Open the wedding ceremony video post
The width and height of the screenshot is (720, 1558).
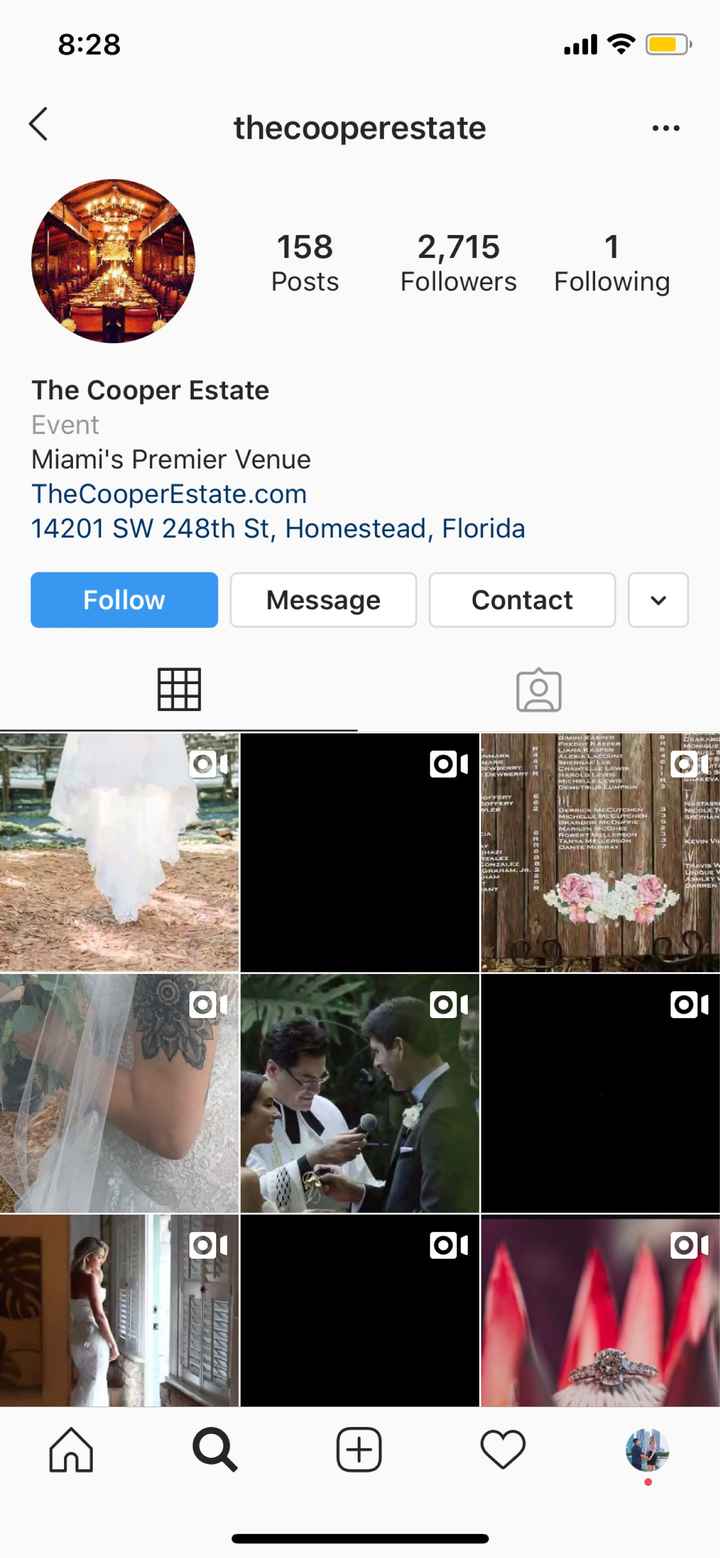click(x=360, y=1093)
